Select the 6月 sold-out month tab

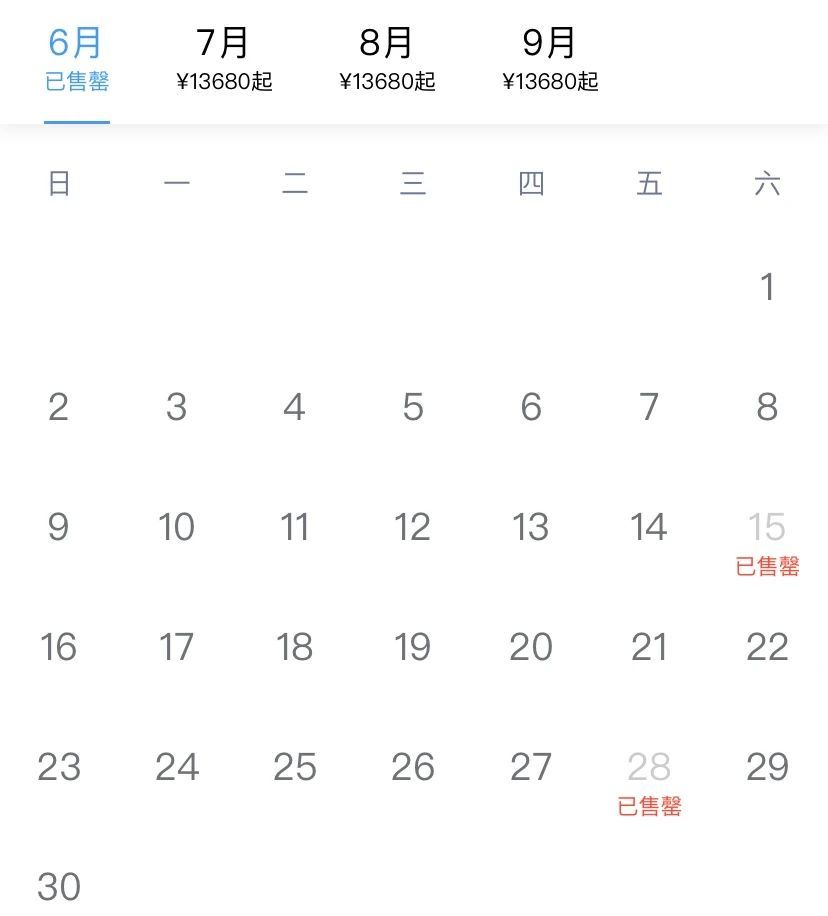pyautogui.click(x=76, y=60)
